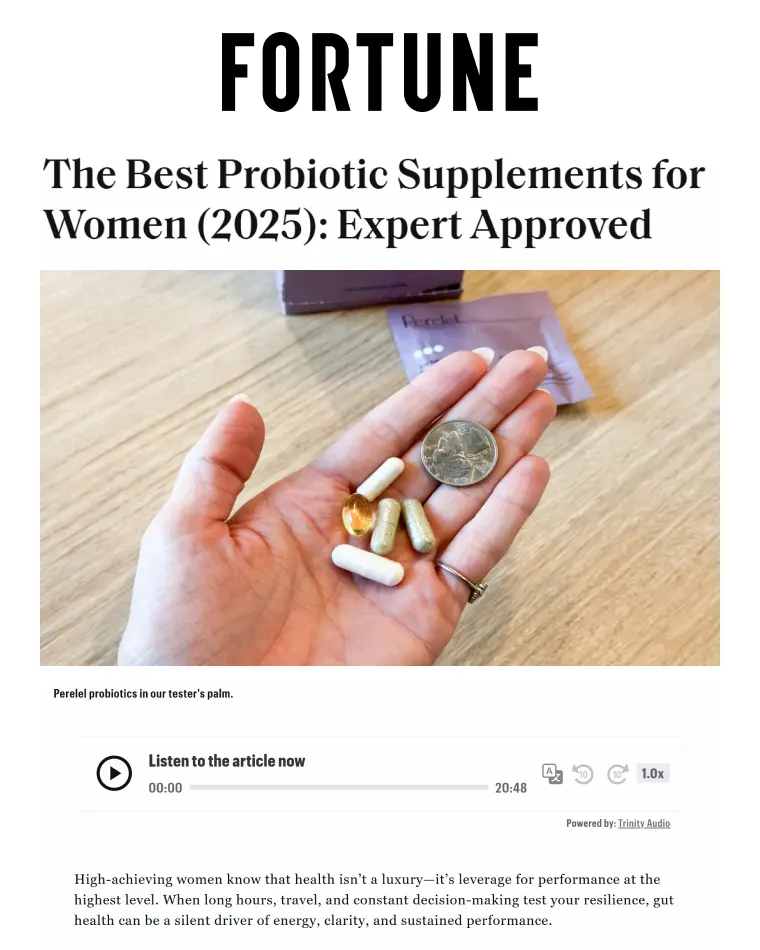The image size is (760, 950).
Task: Rewind the audio 10 seconds
Action: pyautogui.click(x=584, y=774)
